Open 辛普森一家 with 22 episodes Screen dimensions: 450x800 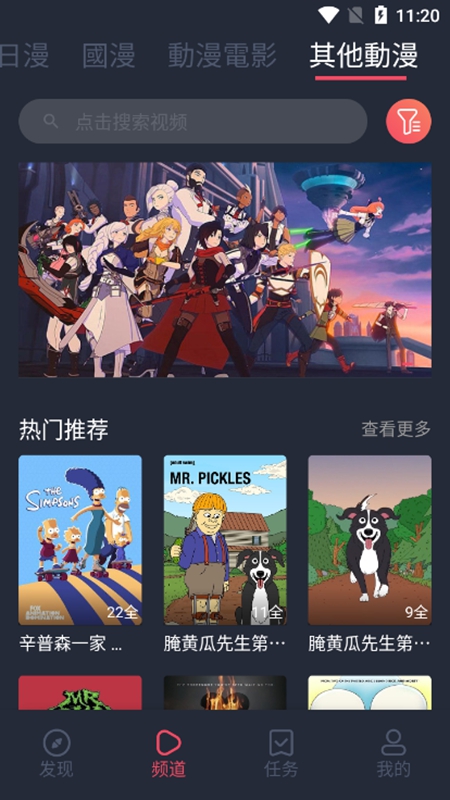pyautogui.click(x=80, y=554)
